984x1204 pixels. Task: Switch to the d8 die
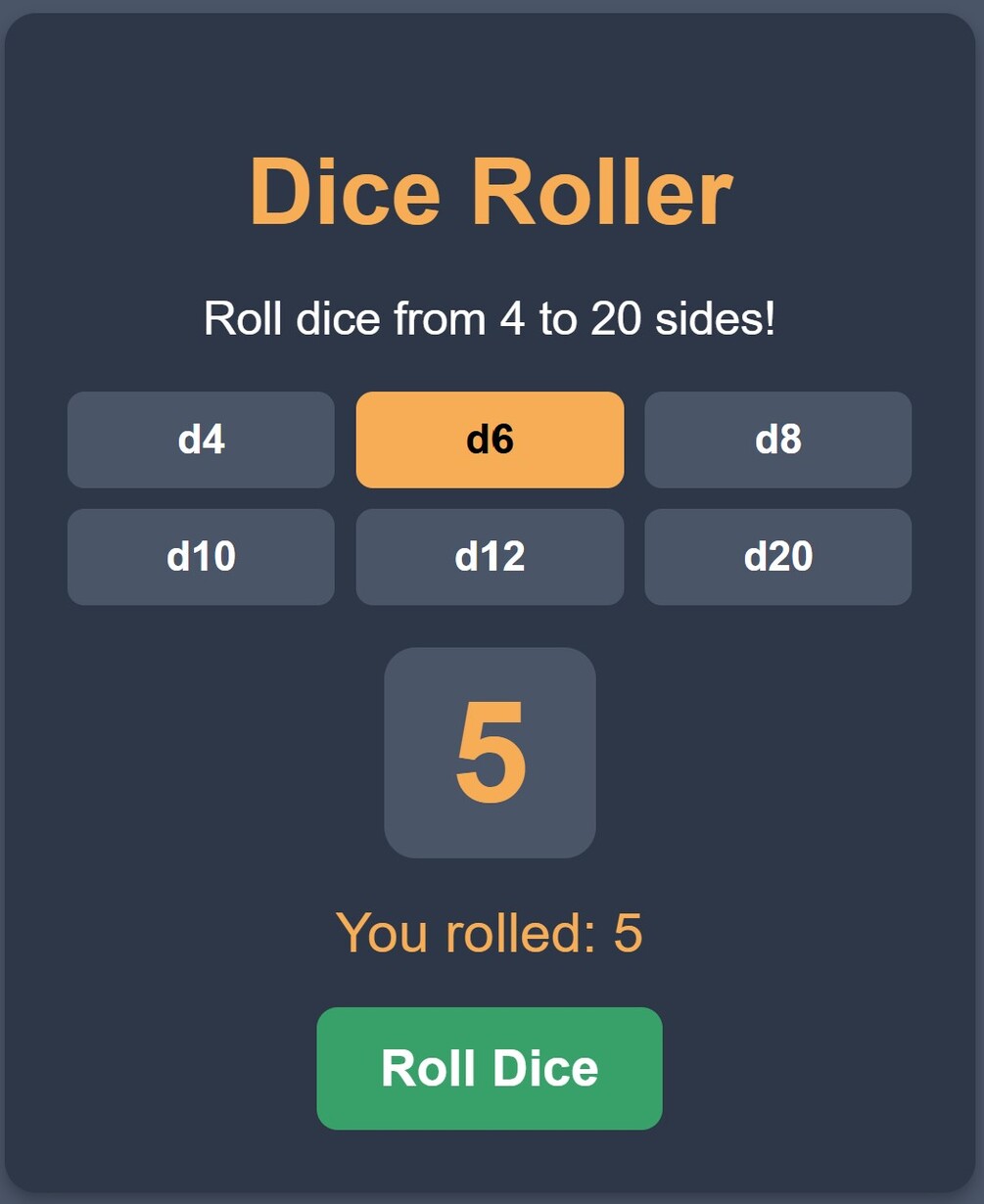tap(777, 440)
